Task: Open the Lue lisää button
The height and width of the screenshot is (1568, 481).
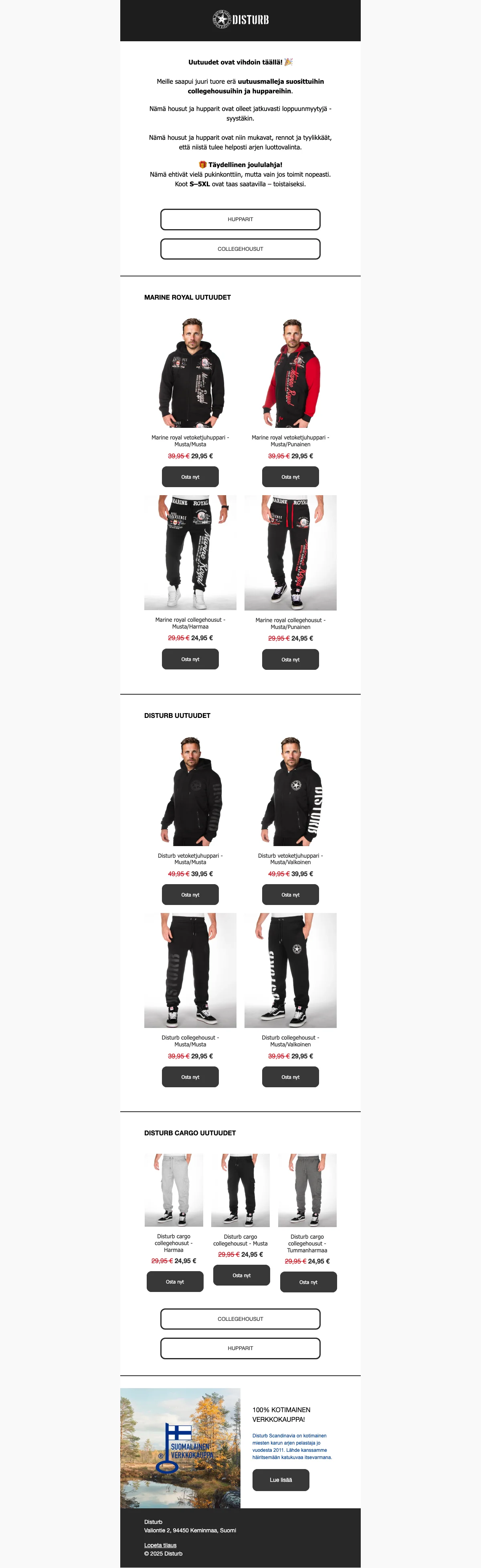Action: pyautogui.click(x=281, y=1480)
